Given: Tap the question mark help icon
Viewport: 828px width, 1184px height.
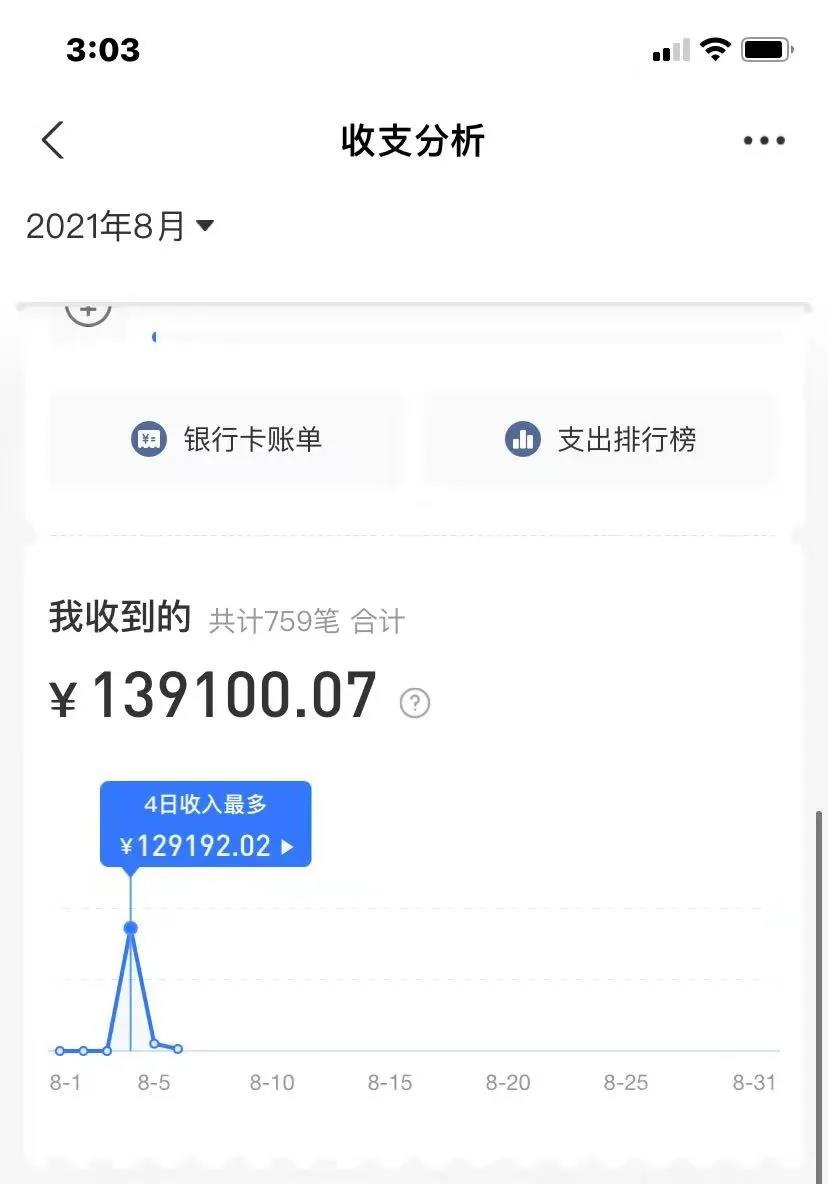Looking at the screenshot, I should coord(415,703).
